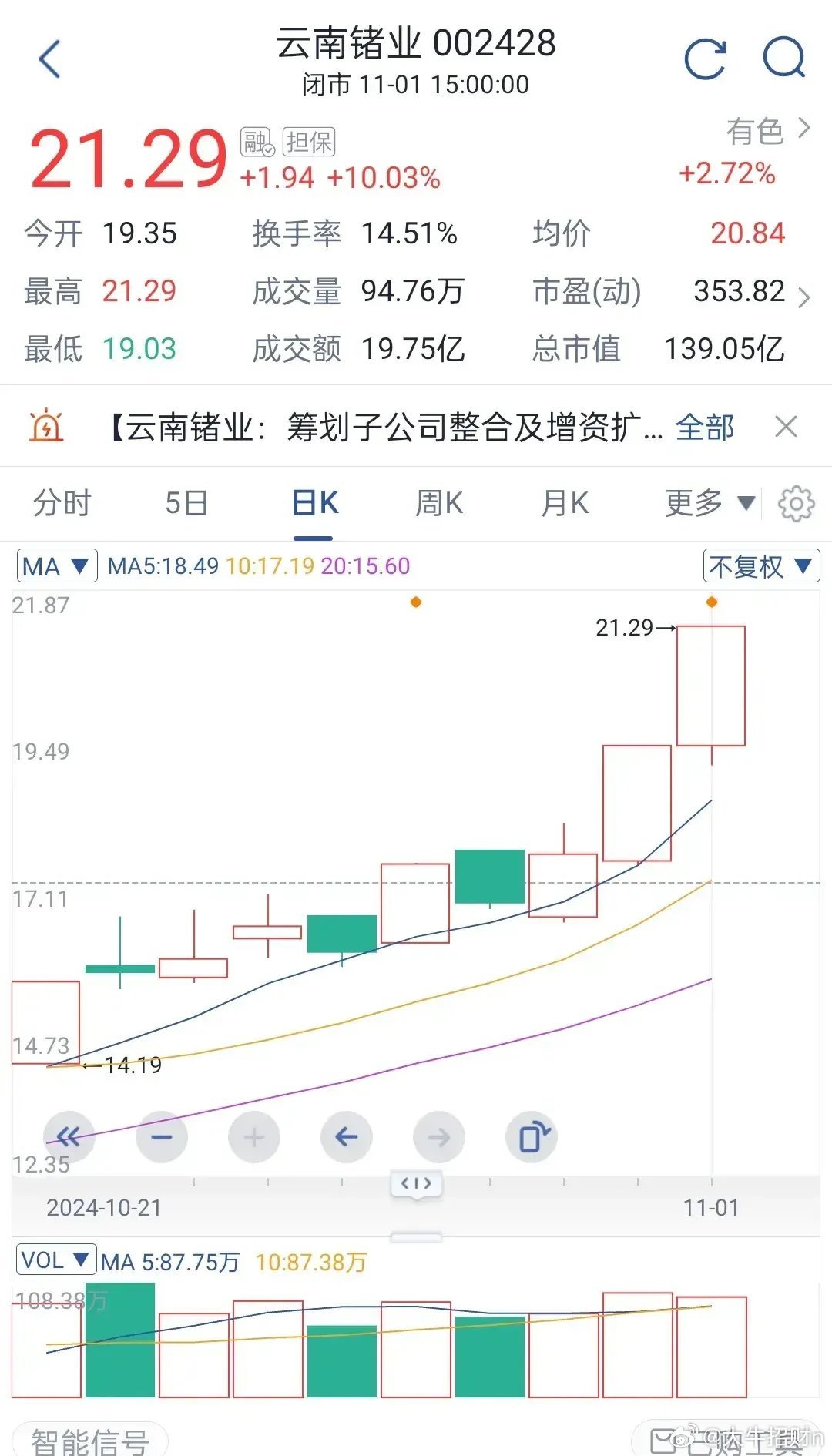Move chart cursor left with arrow button
Image resolution: width=832 pixels, height=1456 pixels.
point(347,1137)
